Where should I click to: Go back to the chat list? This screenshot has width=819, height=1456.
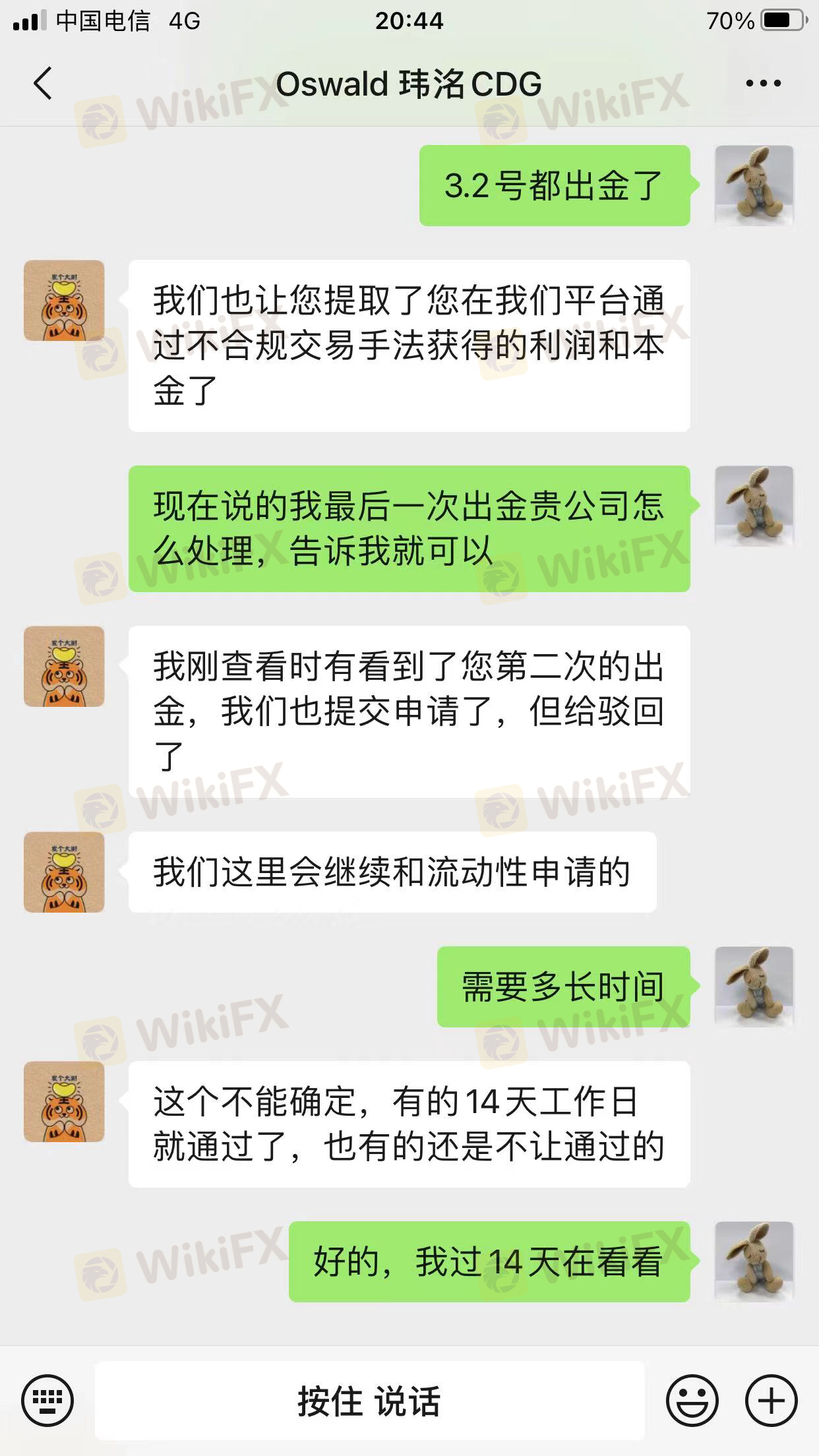point(44,84)
